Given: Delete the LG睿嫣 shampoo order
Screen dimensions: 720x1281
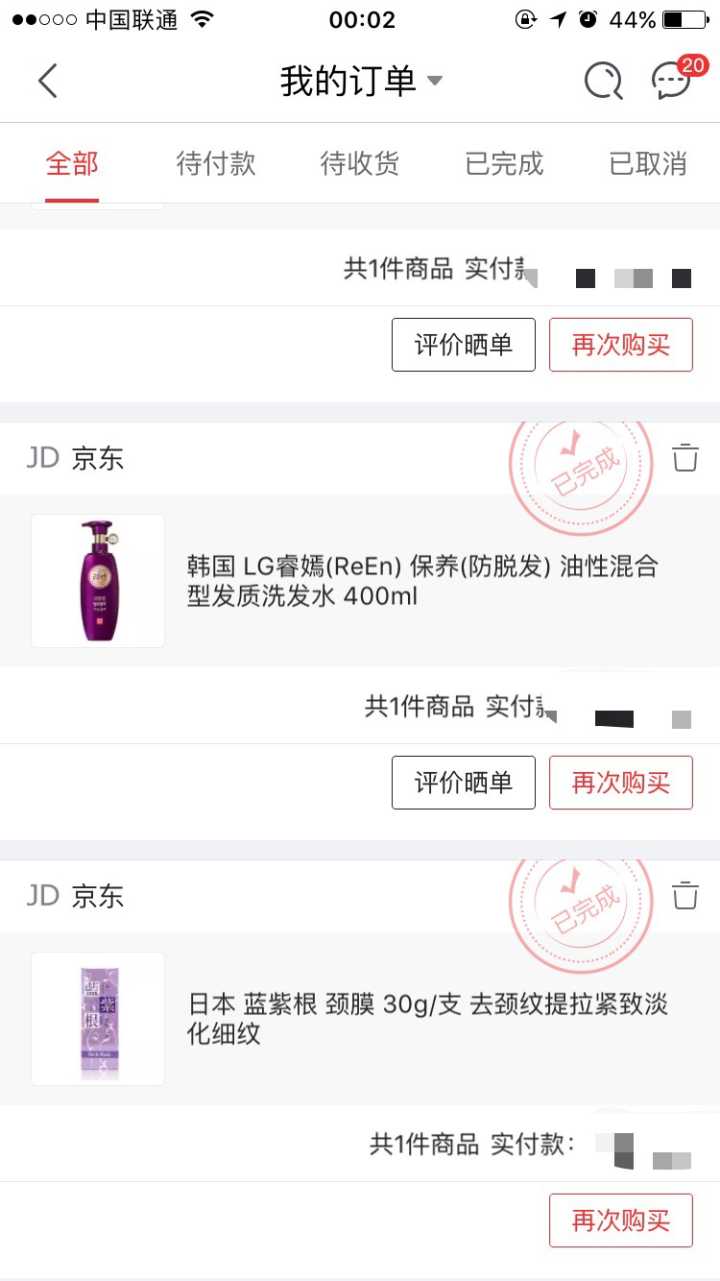Looking at the screenshot, I should point(685,458).
